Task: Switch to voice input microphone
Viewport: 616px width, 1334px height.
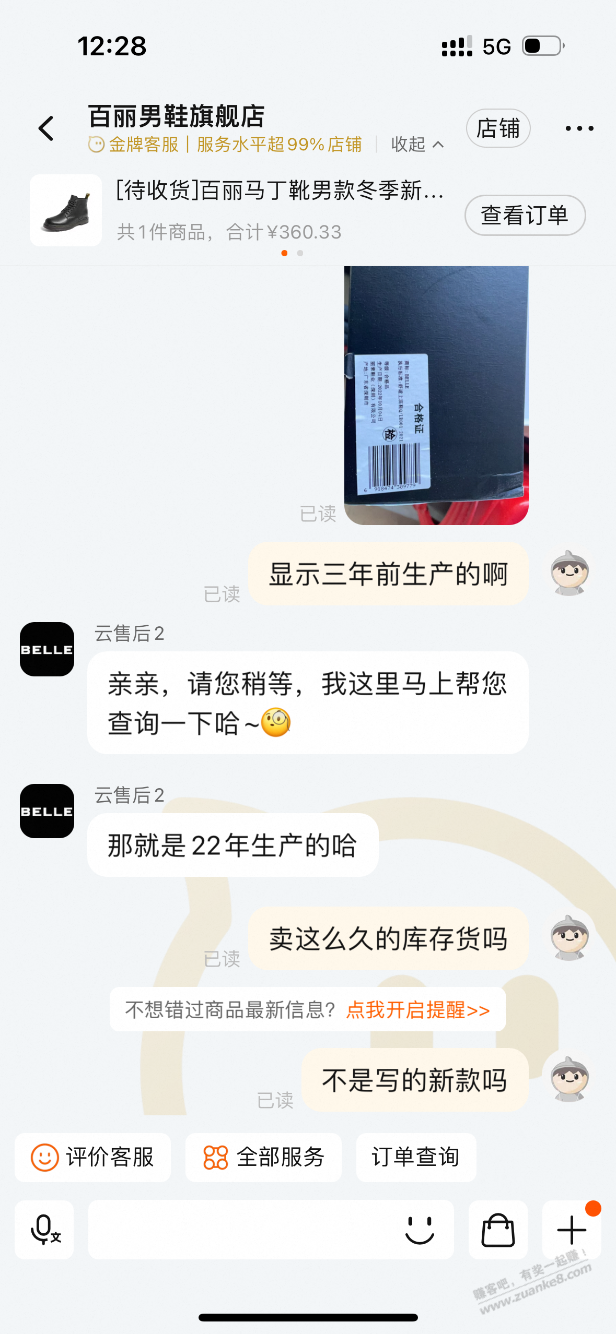Action: (x=45, y=1230)
